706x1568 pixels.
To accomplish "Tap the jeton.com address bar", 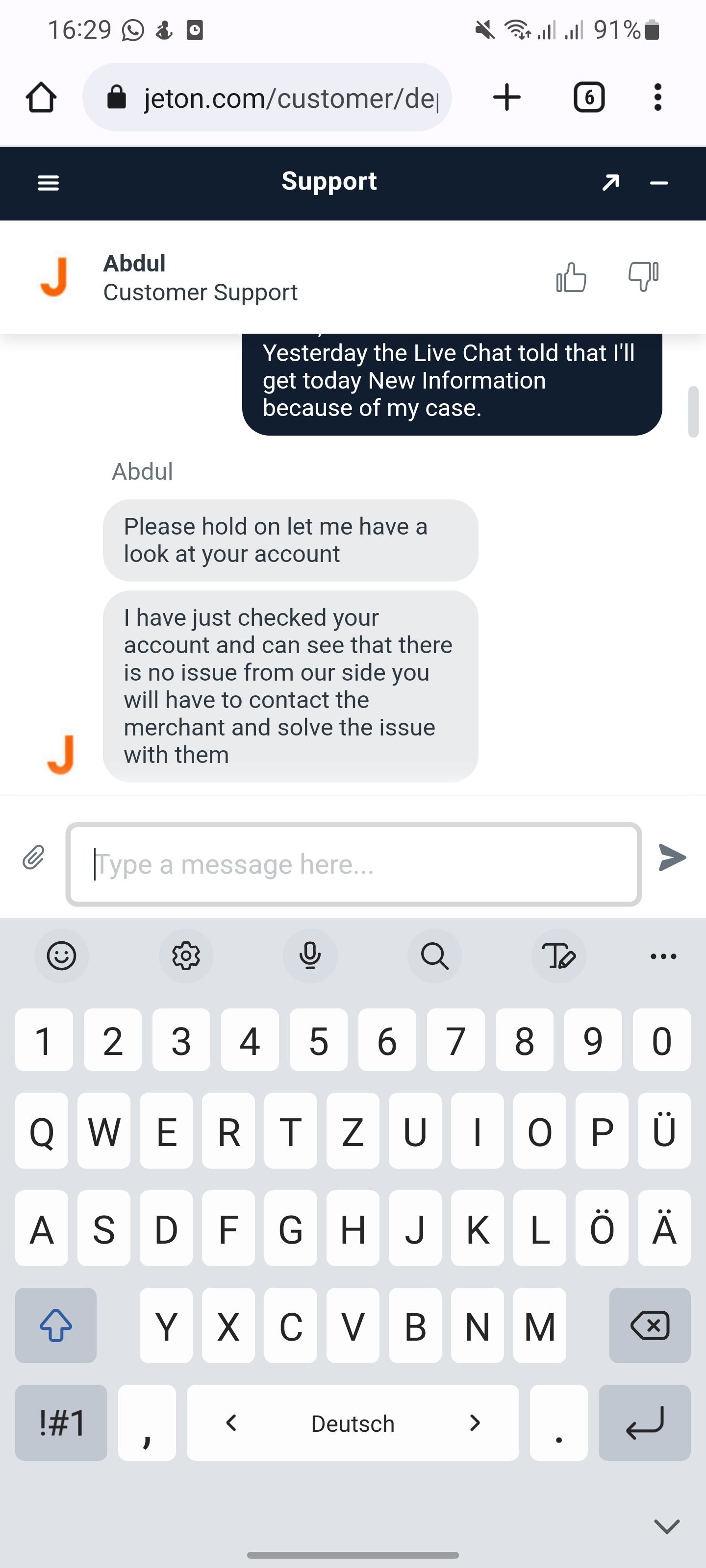I will tap(268, 98).
